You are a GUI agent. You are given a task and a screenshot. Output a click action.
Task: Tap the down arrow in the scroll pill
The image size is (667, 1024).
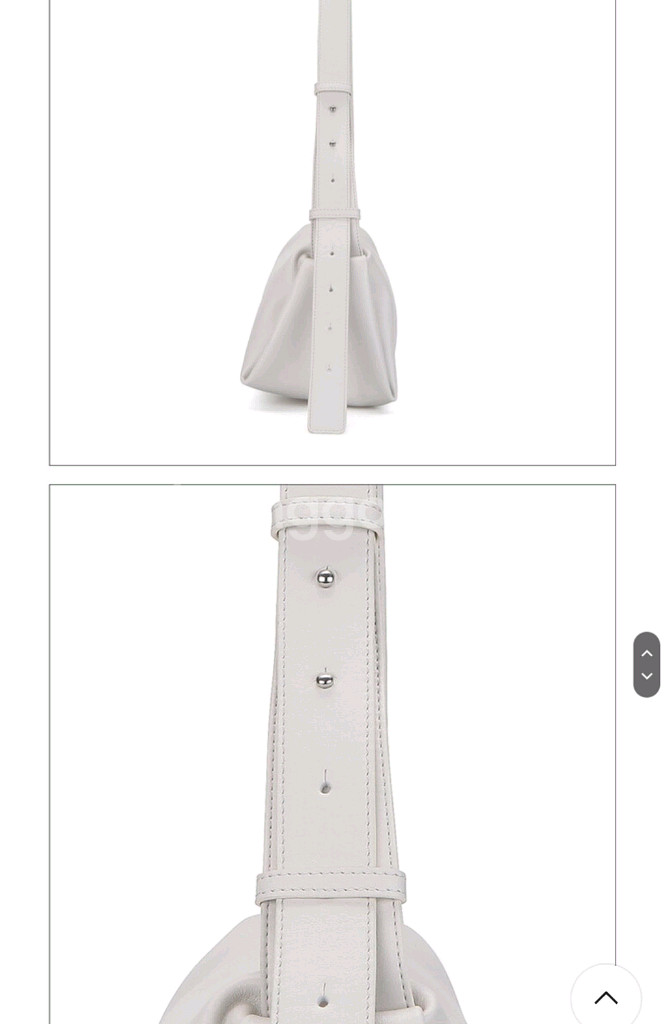coord(647,677)
